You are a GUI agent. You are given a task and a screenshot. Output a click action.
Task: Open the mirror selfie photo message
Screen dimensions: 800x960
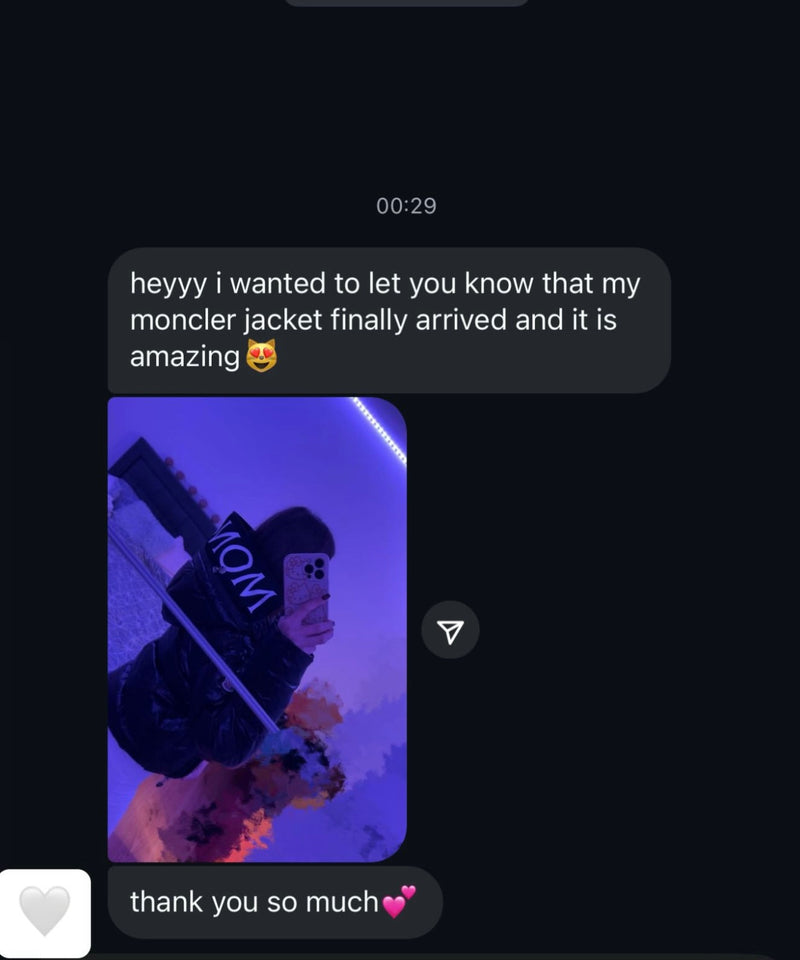coord(257,629)
